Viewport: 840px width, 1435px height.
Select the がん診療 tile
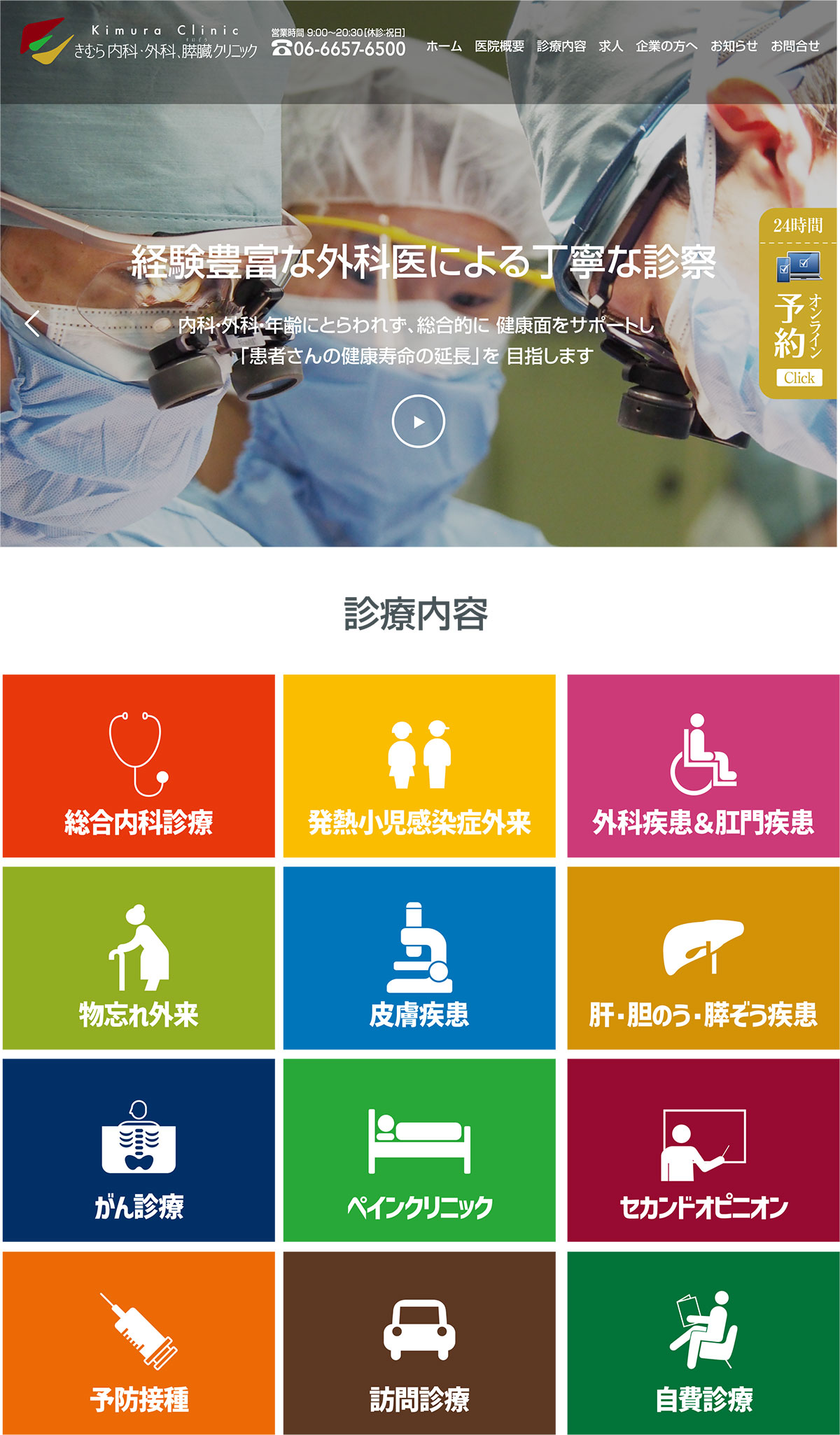coord(139,1150)
